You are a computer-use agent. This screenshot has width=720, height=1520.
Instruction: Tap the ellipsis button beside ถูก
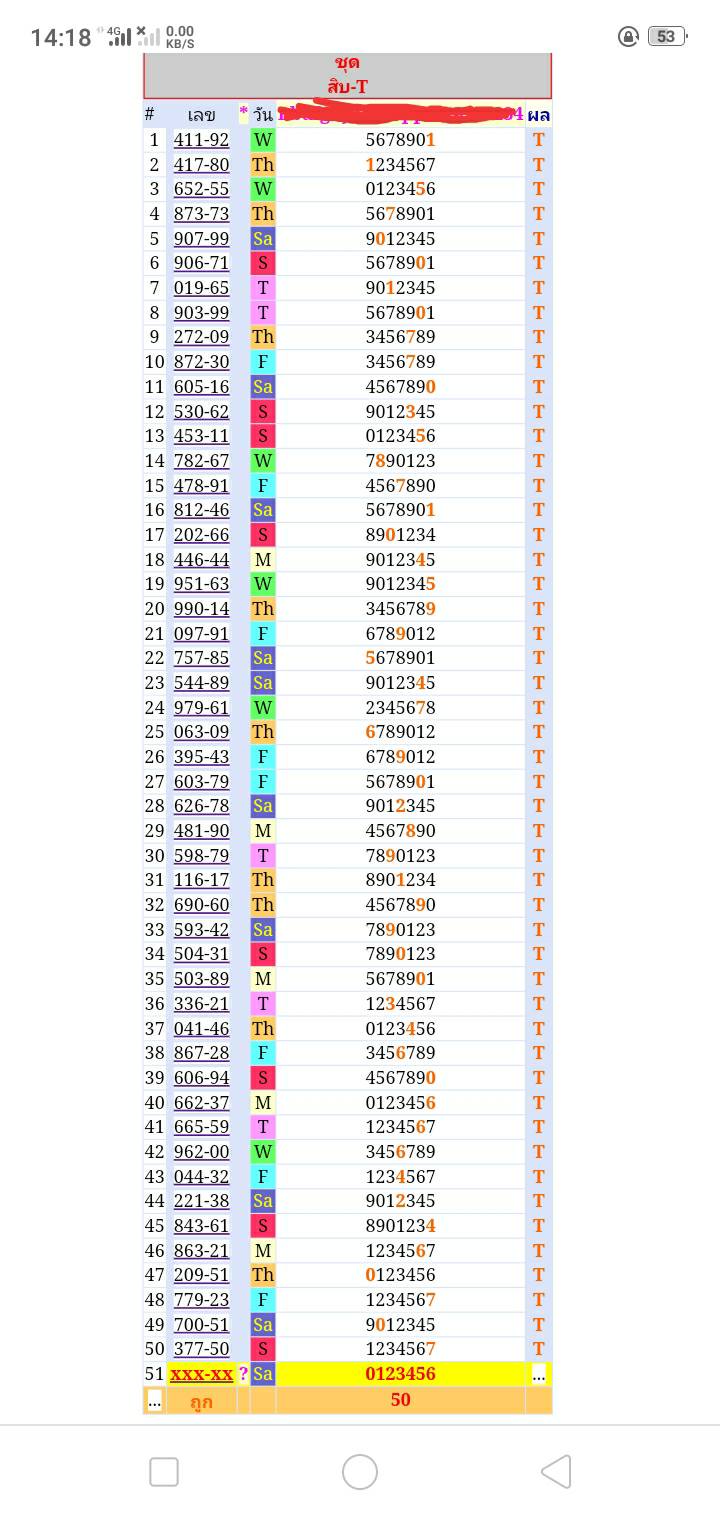tap(154, 1401)
